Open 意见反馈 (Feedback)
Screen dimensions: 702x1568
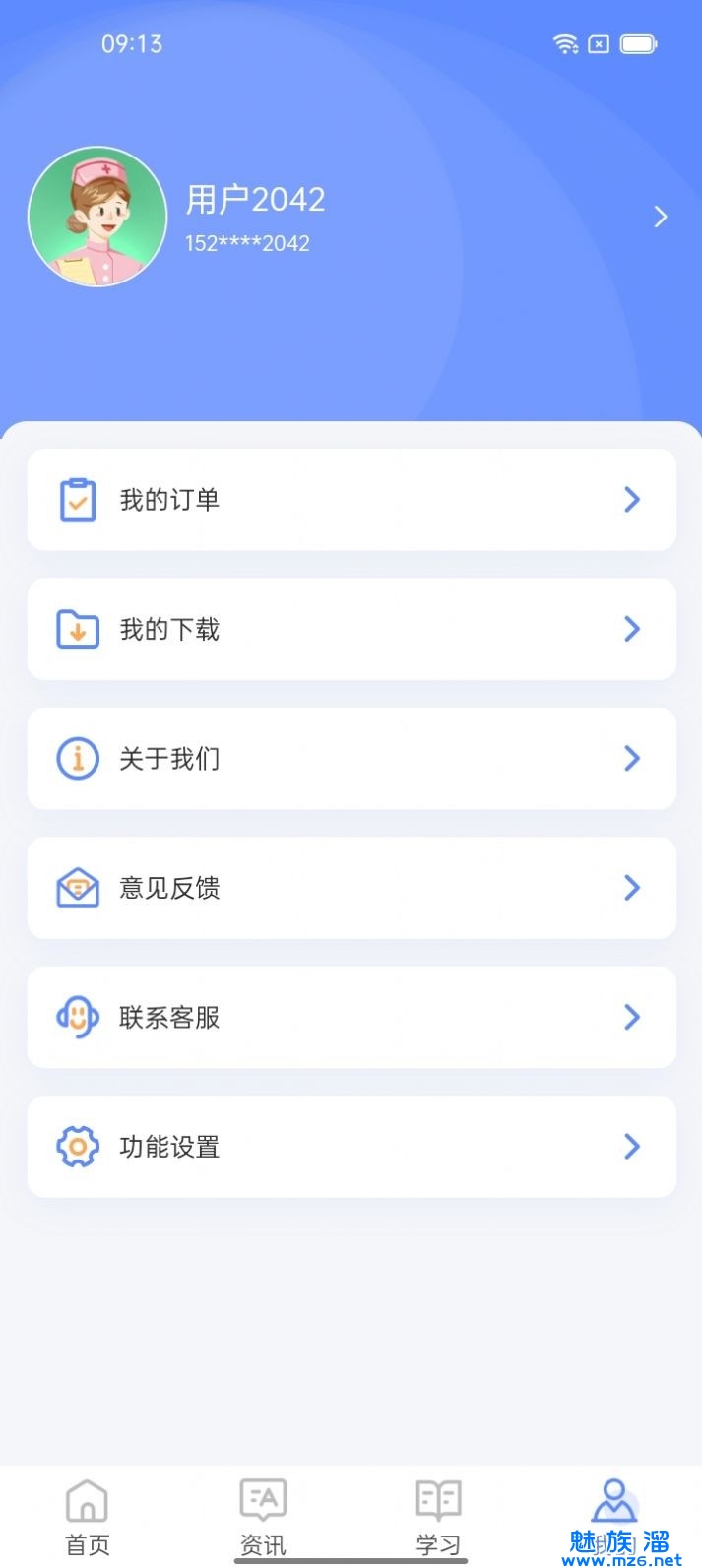point(351,888)
